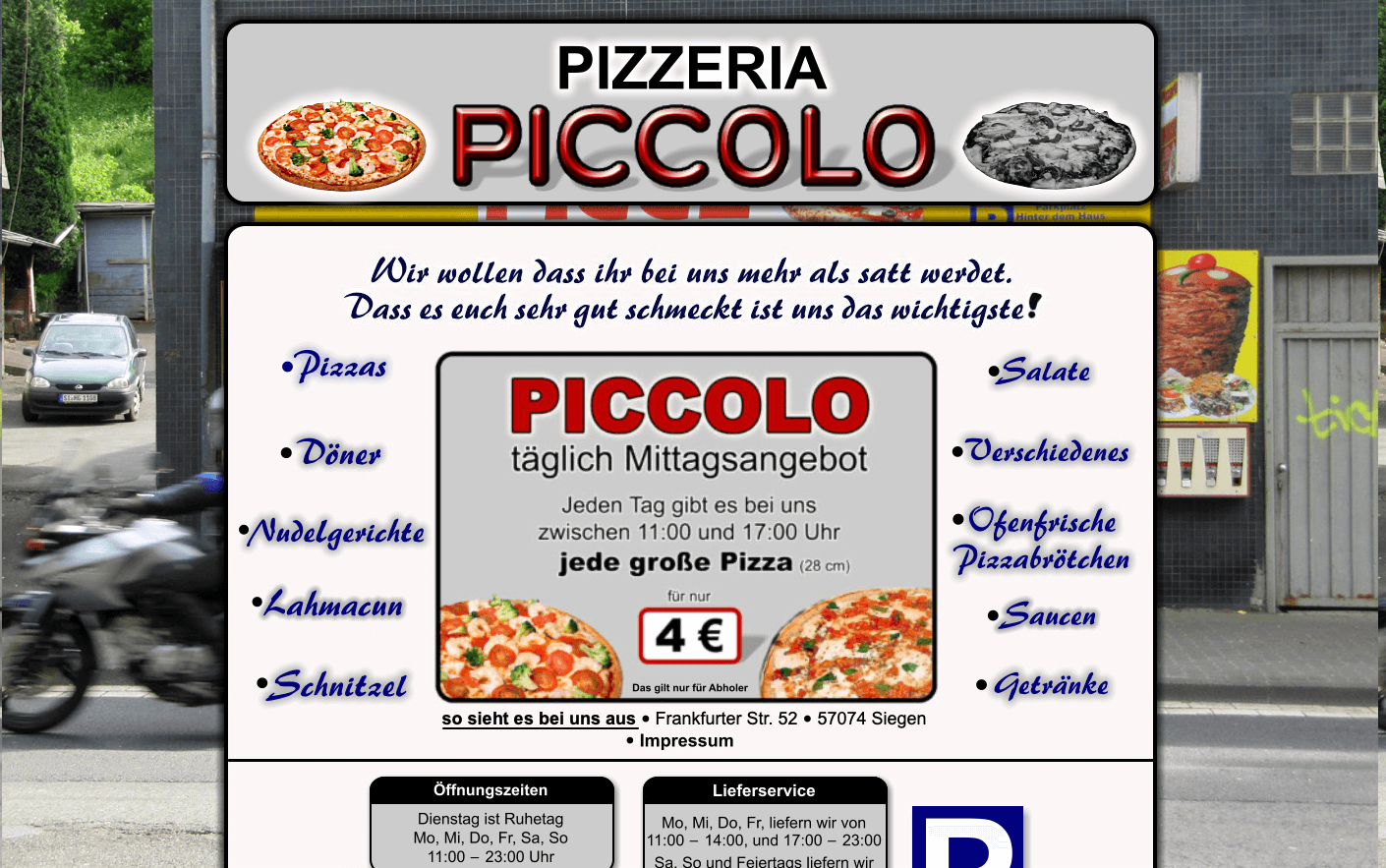Tap the Verschiedenes link
The image size is (1386, 868).
1047,452
